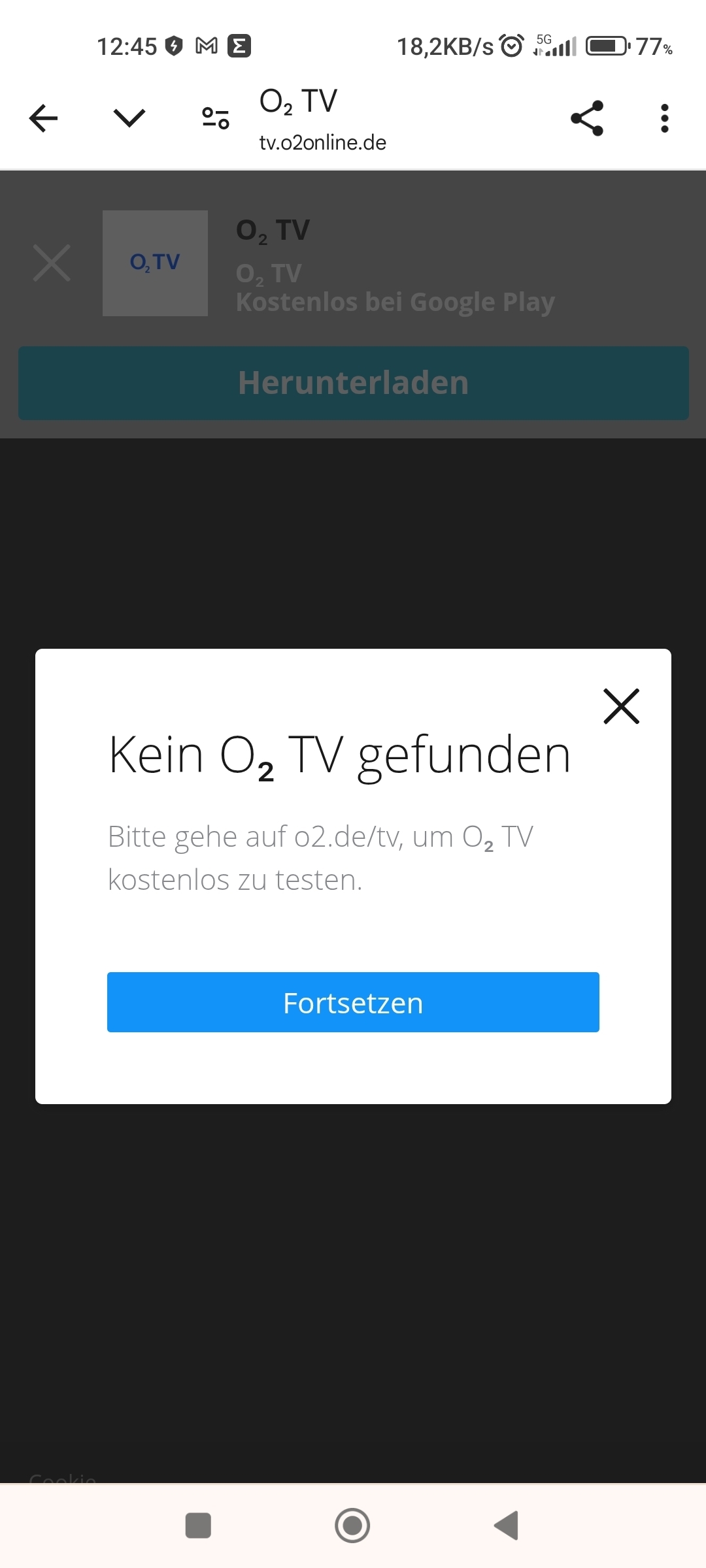Go to the system home screen

click(x=352, y=1526)
